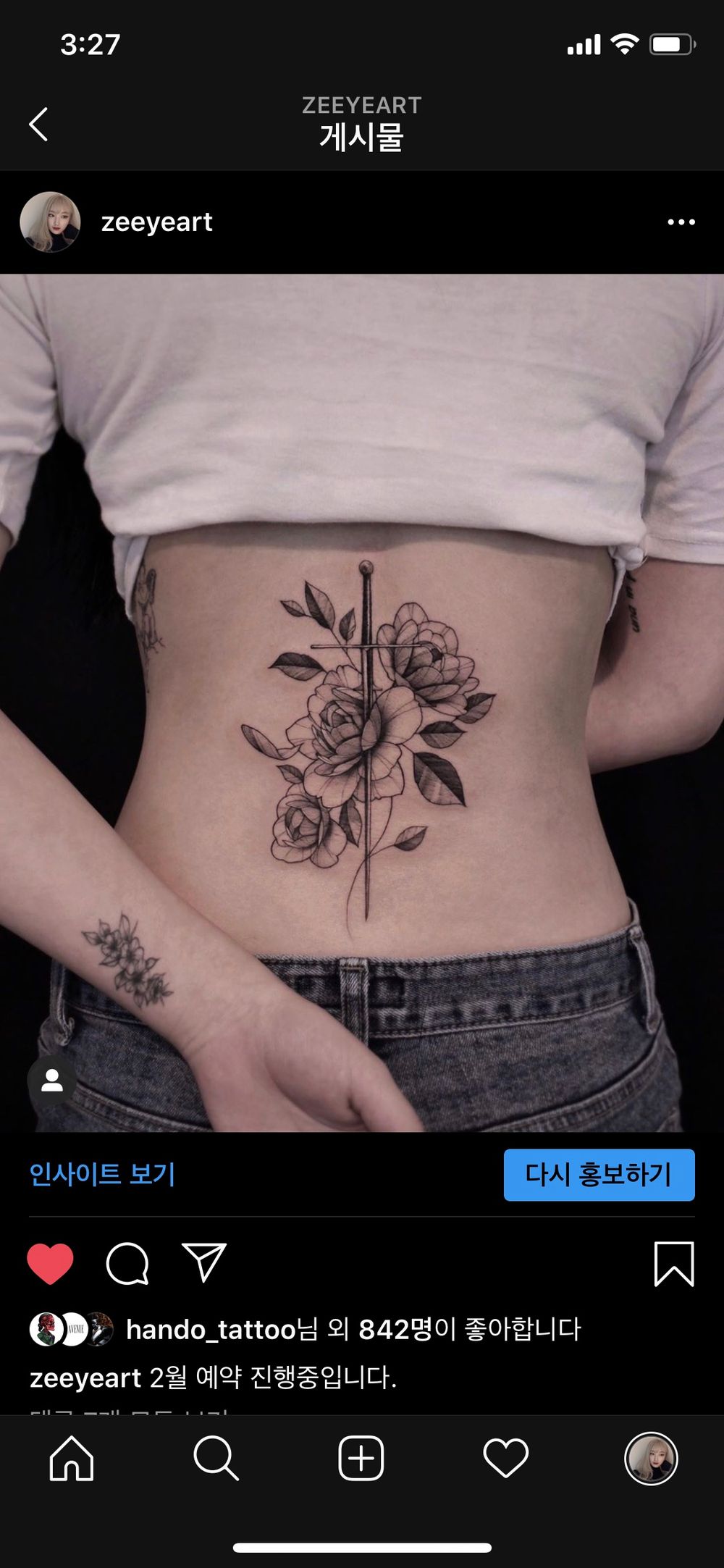Tap the 다시 홍보하기 promote button
The width and height of the screenshot is (724, 1568).
point(599,1175)
